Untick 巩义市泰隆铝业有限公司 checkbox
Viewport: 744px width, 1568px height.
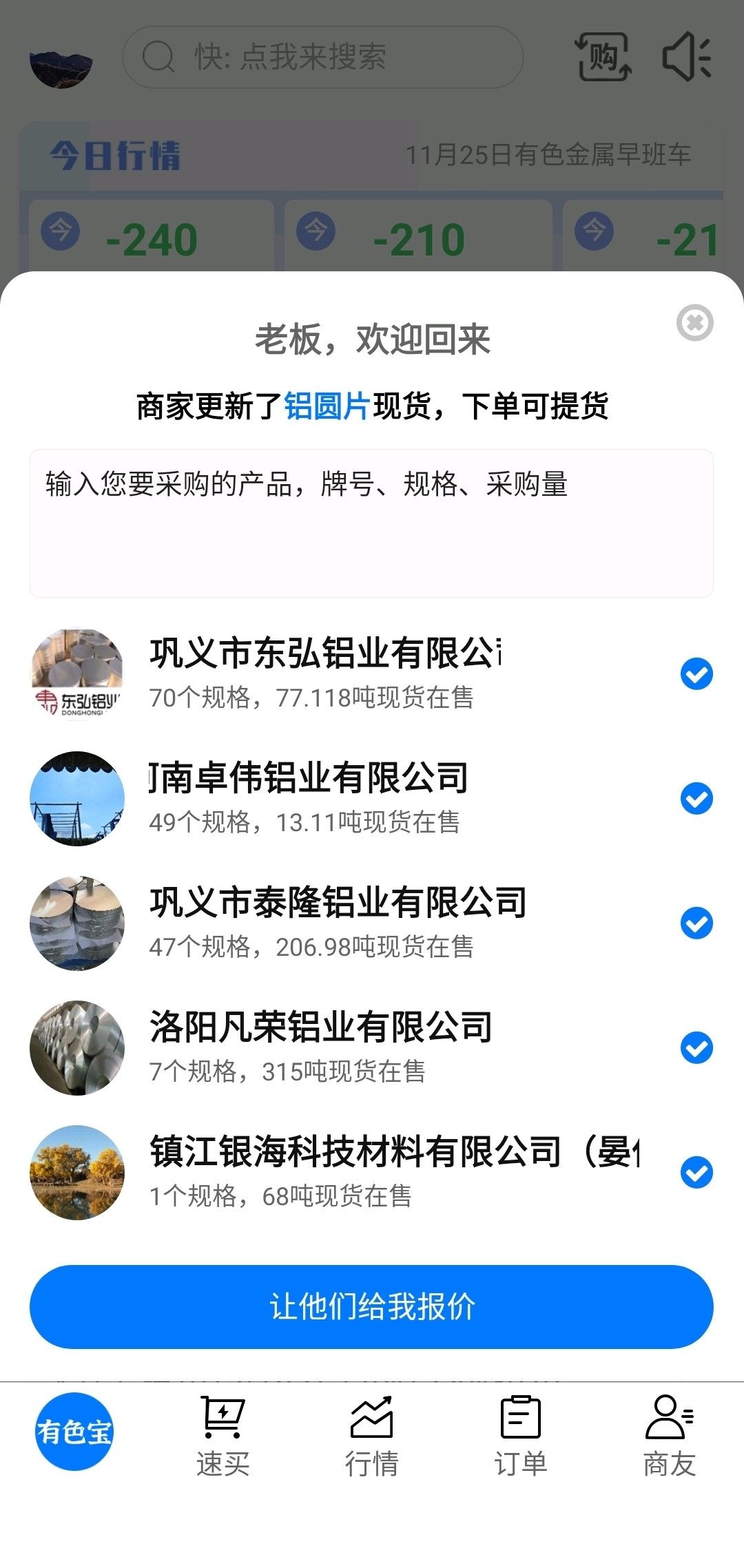[696, 923]
